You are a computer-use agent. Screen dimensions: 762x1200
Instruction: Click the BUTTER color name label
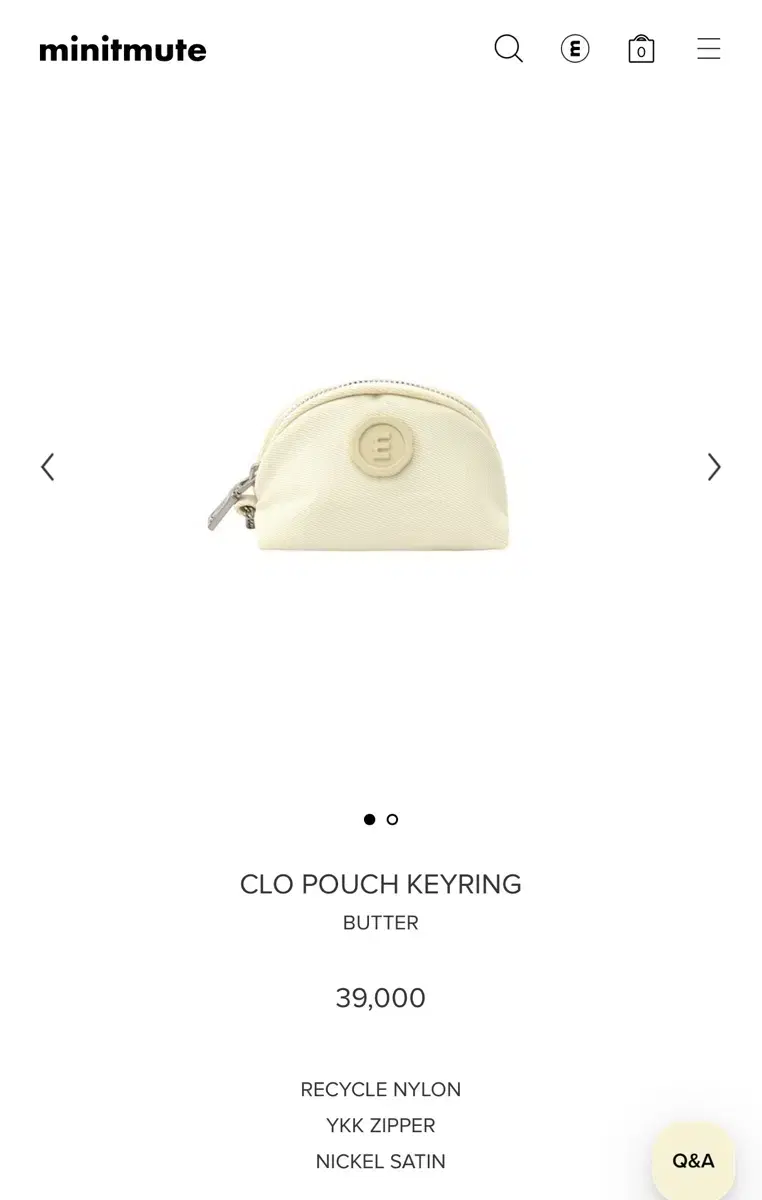381,922
